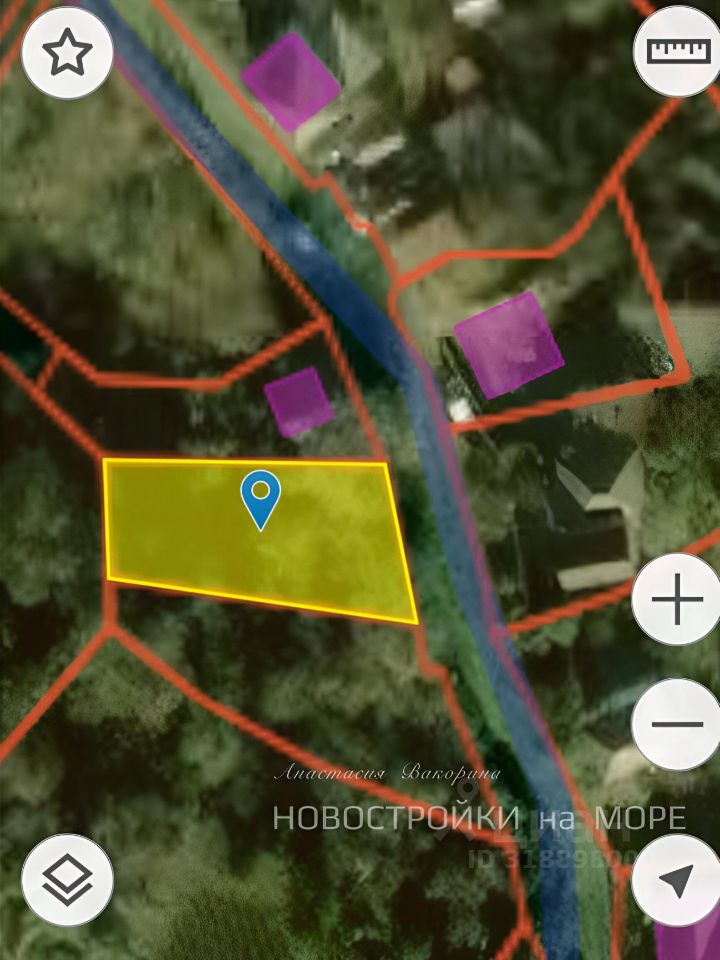Open the map layers selector

(67, 879)
